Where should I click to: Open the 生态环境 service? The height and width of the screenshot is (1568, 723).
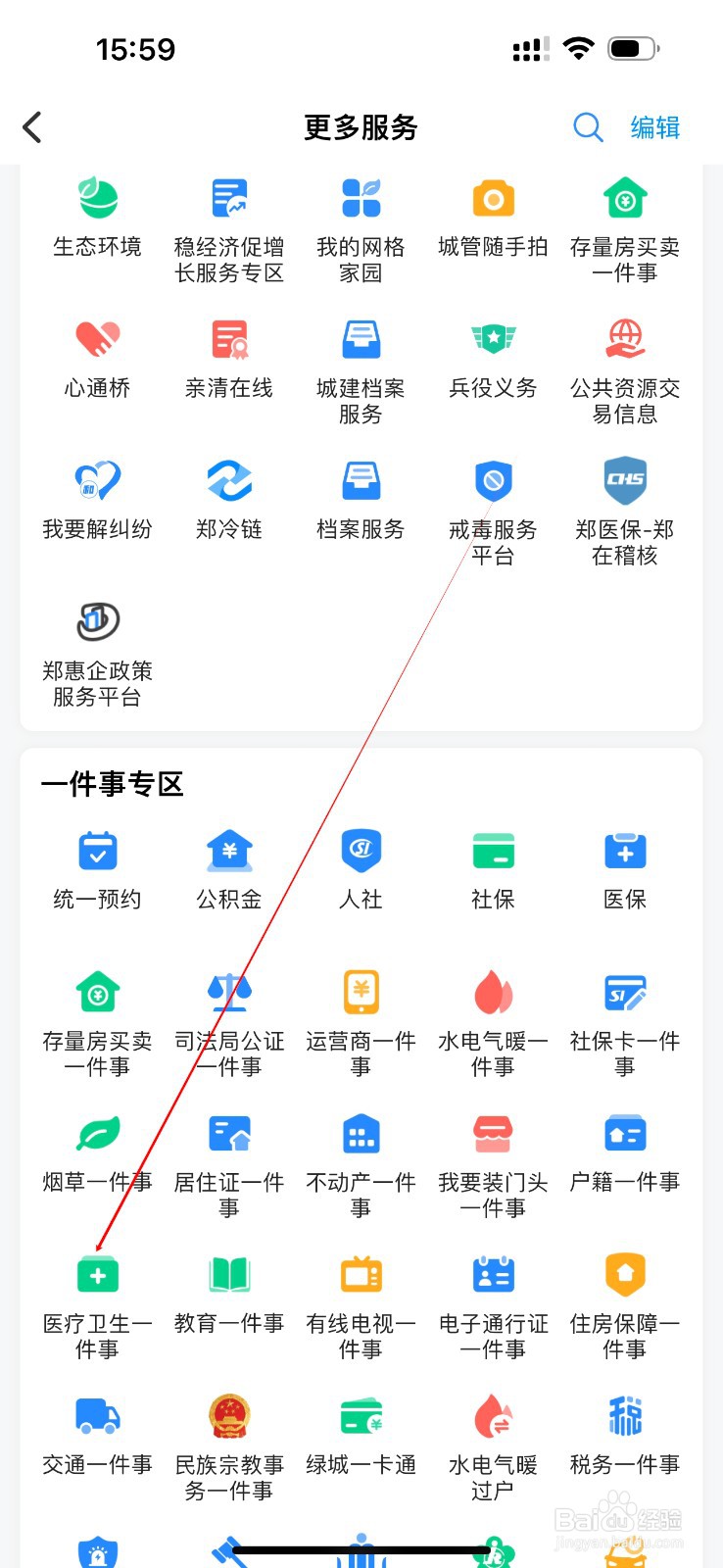95,196
